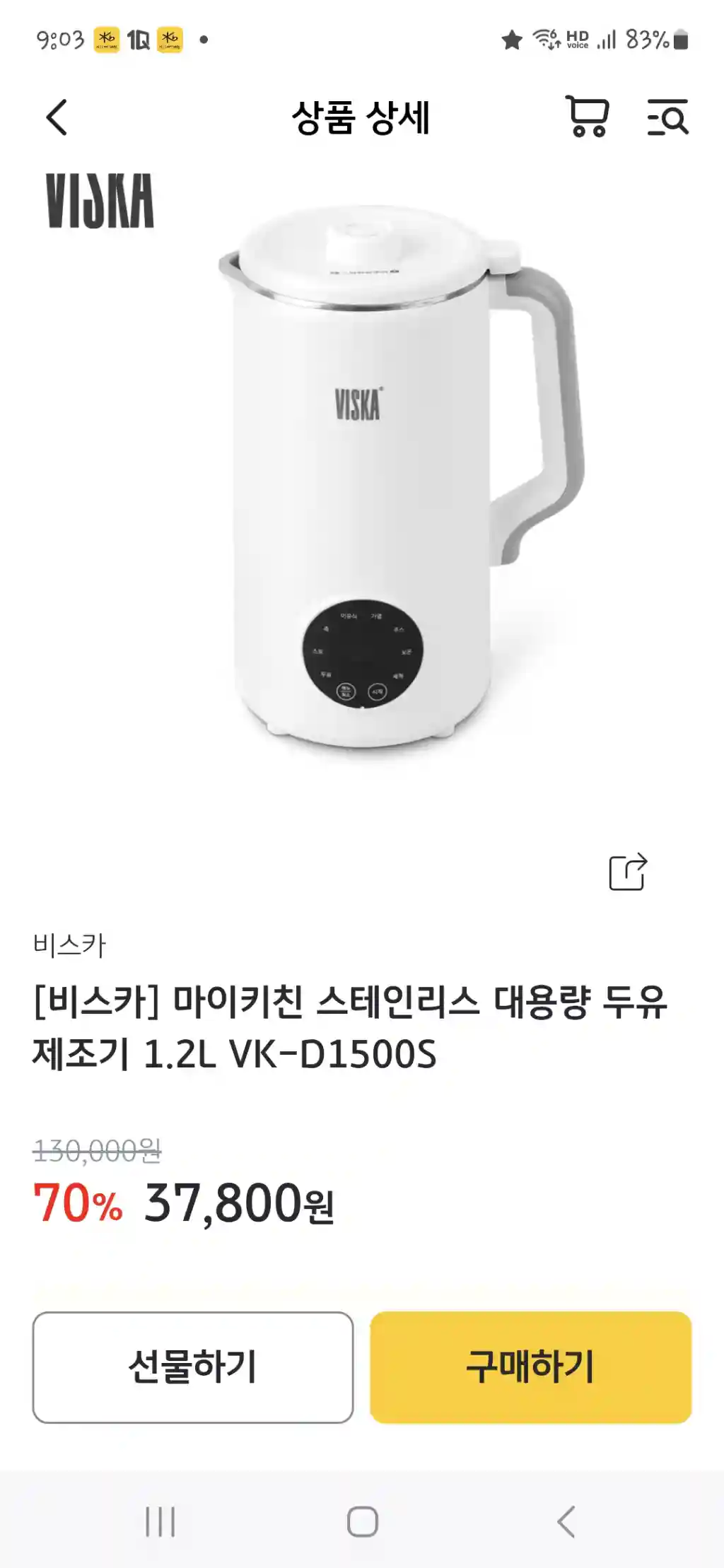This screenshot has height=1568, width=724.
Task: Open the search menu icon
Action: click(x=667, y=117)
